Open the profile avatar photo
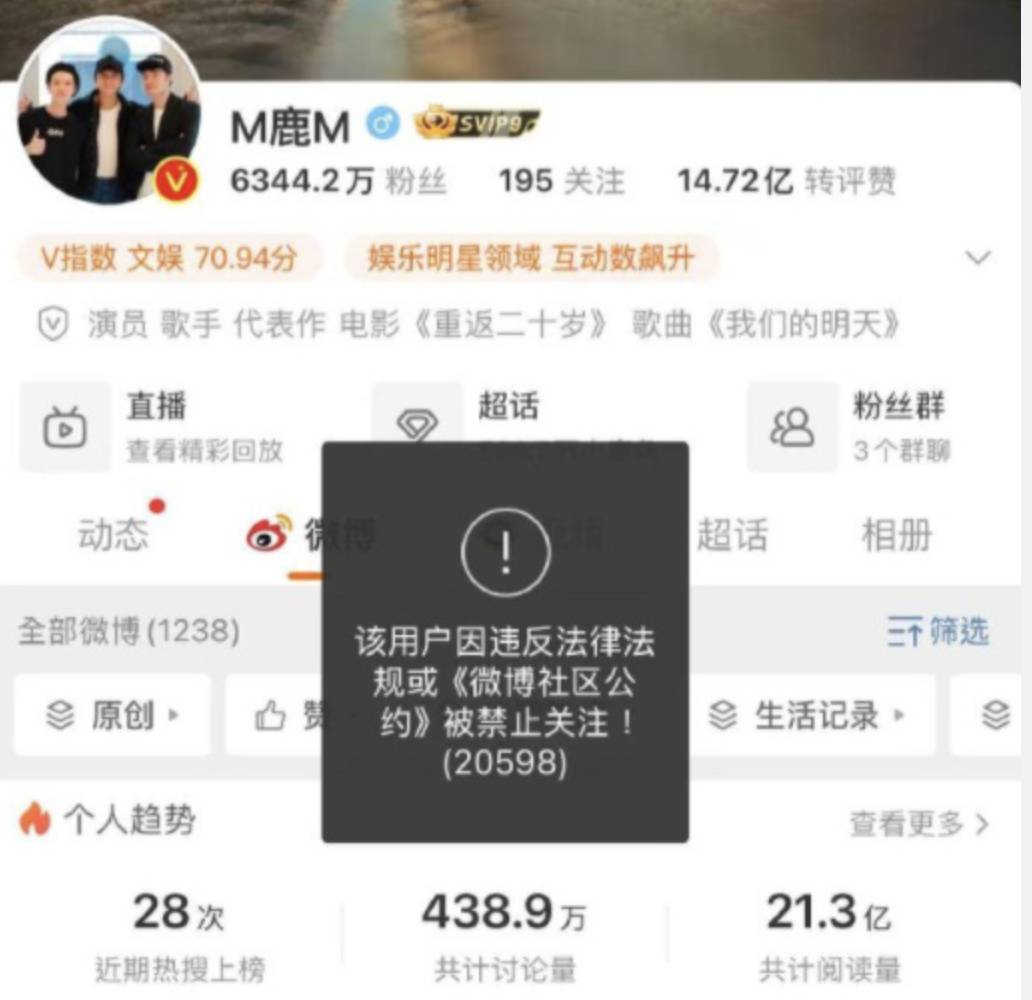The height and width of the screenshot is (1000, 1032). (x=108, y=112)
